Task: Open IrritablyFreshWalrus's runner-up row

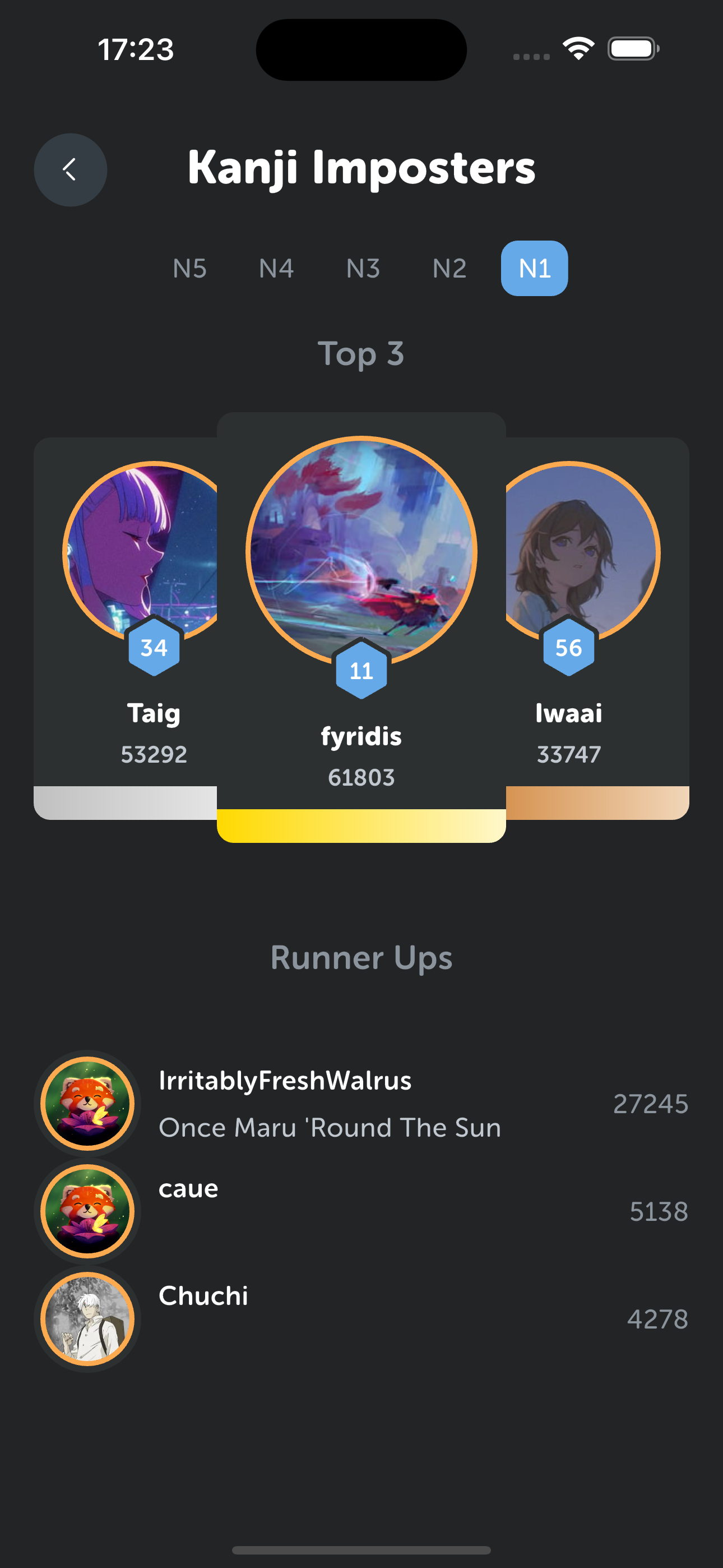Action: [x=361, y=1103]
